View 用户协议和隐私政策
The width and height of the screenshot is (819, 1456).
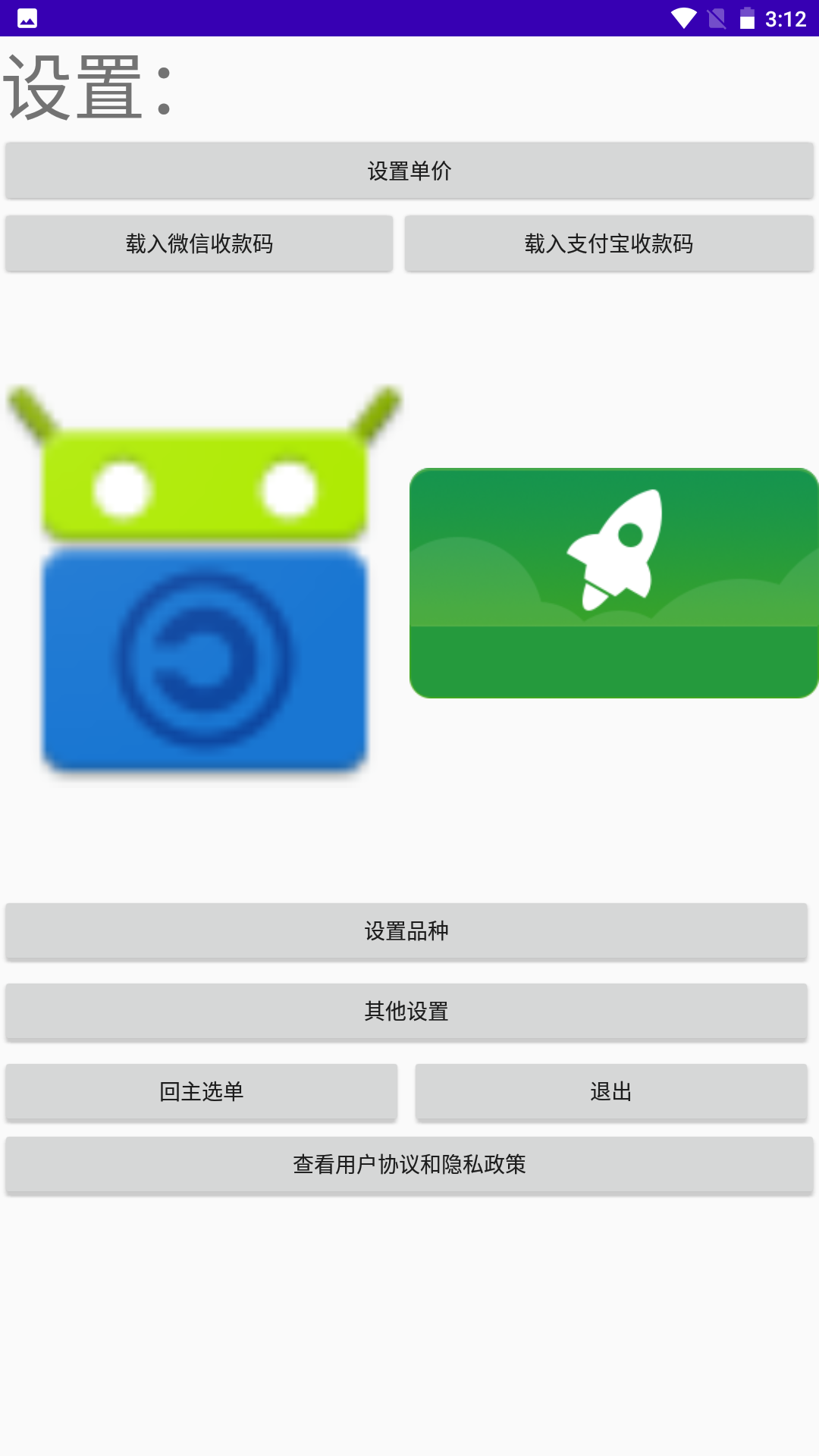(409, 1164)
